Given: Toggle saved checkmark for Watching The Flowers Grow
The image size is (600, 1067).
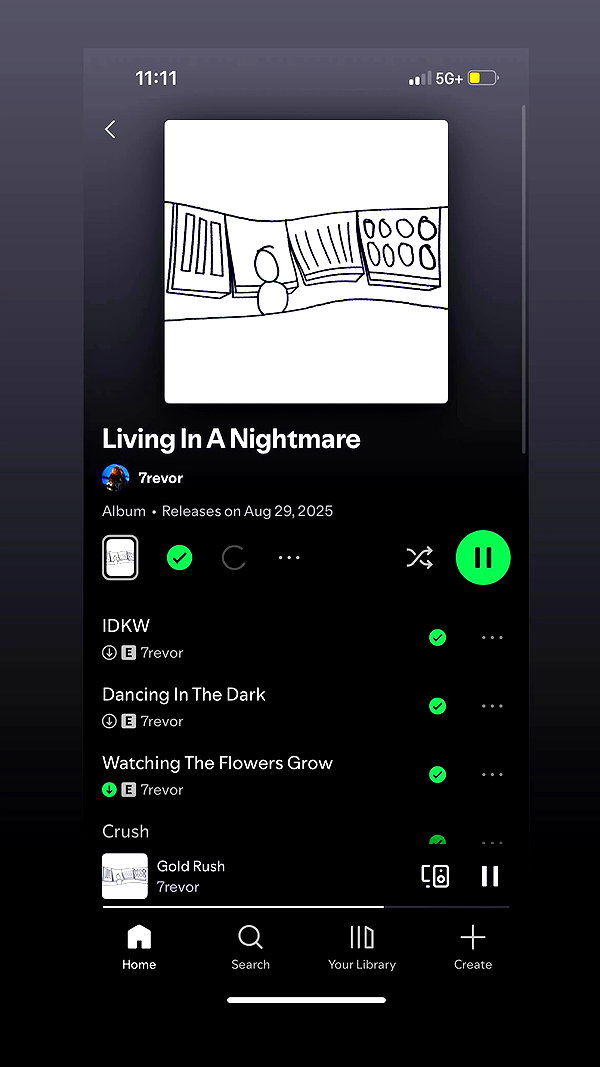Looking at the screenshot, I should pyautogui.click(x=437, y=774).
